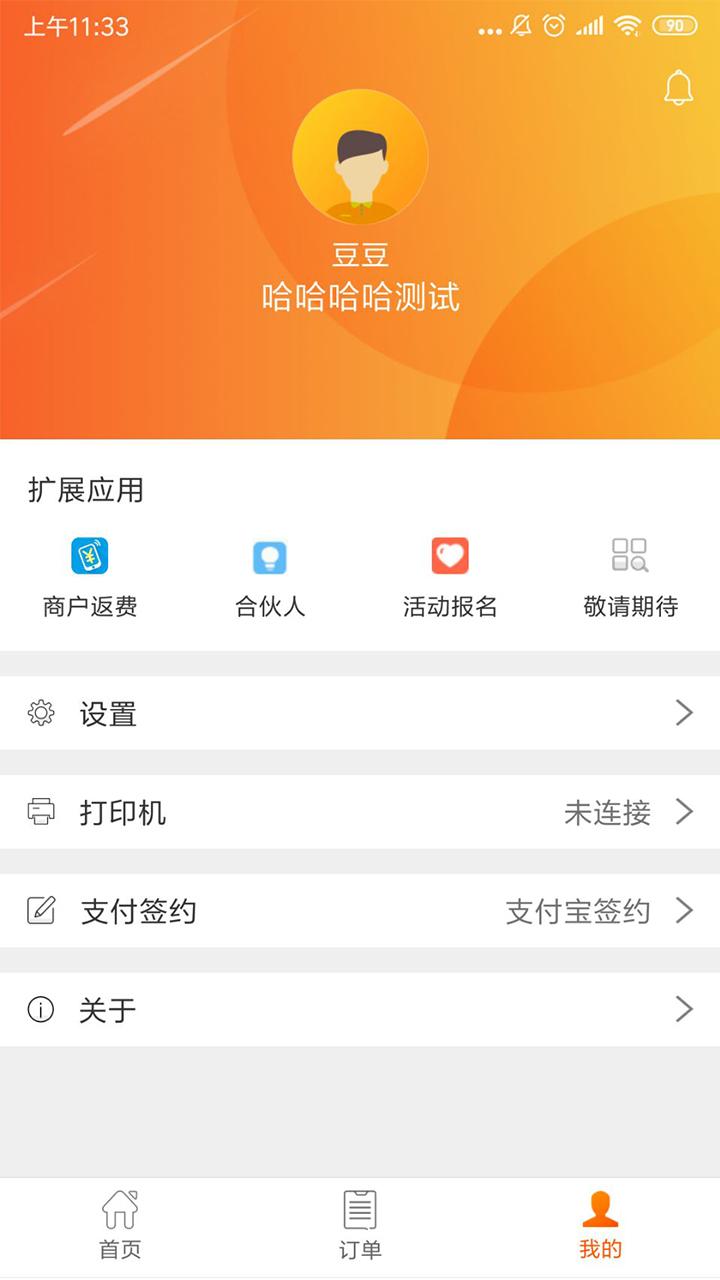Image resolution: width=720 pixels, height=1280 pixels.
Task: Open 活动报名 extension app
Action: 450,577
